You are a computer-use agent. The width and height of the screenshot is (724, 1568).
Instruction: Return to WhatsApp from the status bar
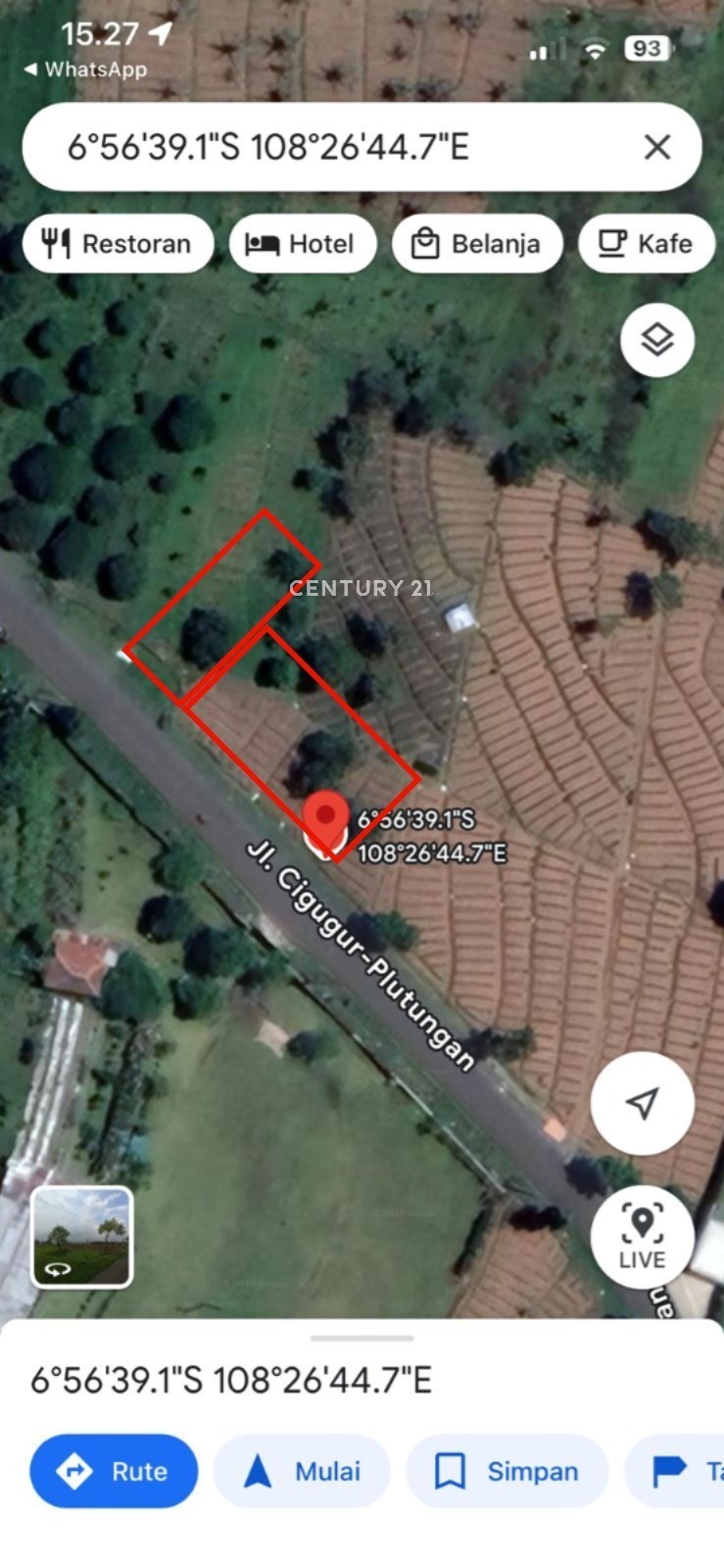(86, 70)
